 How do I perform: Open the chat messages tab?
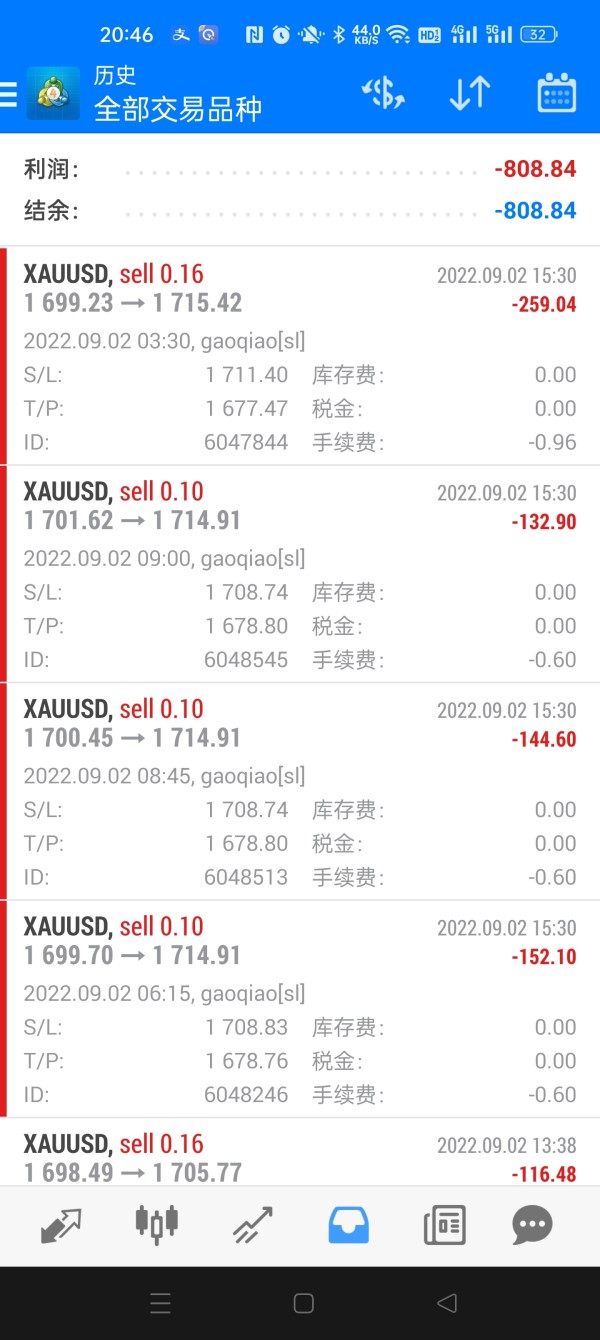(532, 1224)
